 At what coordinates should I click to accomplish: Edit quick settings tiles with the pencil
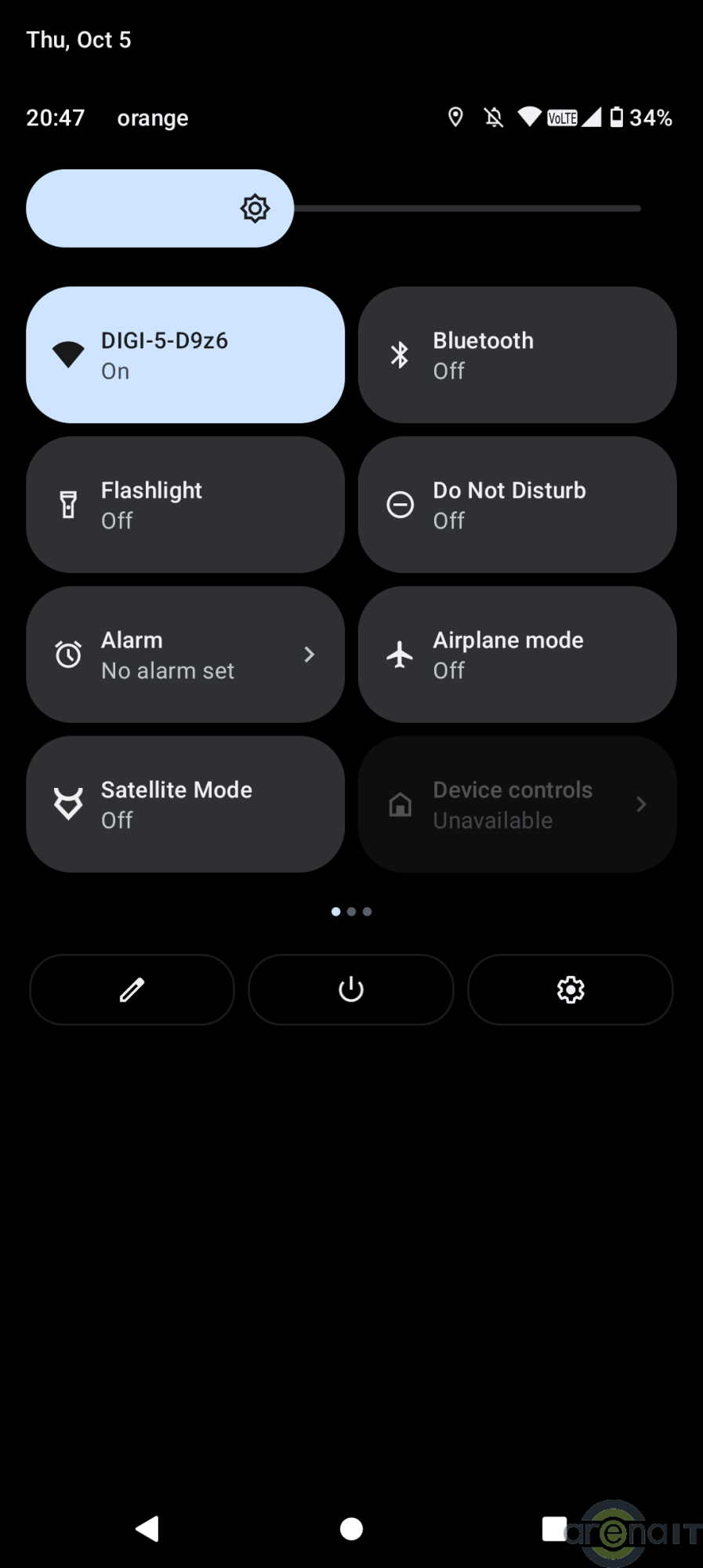[x=132, y=989]
